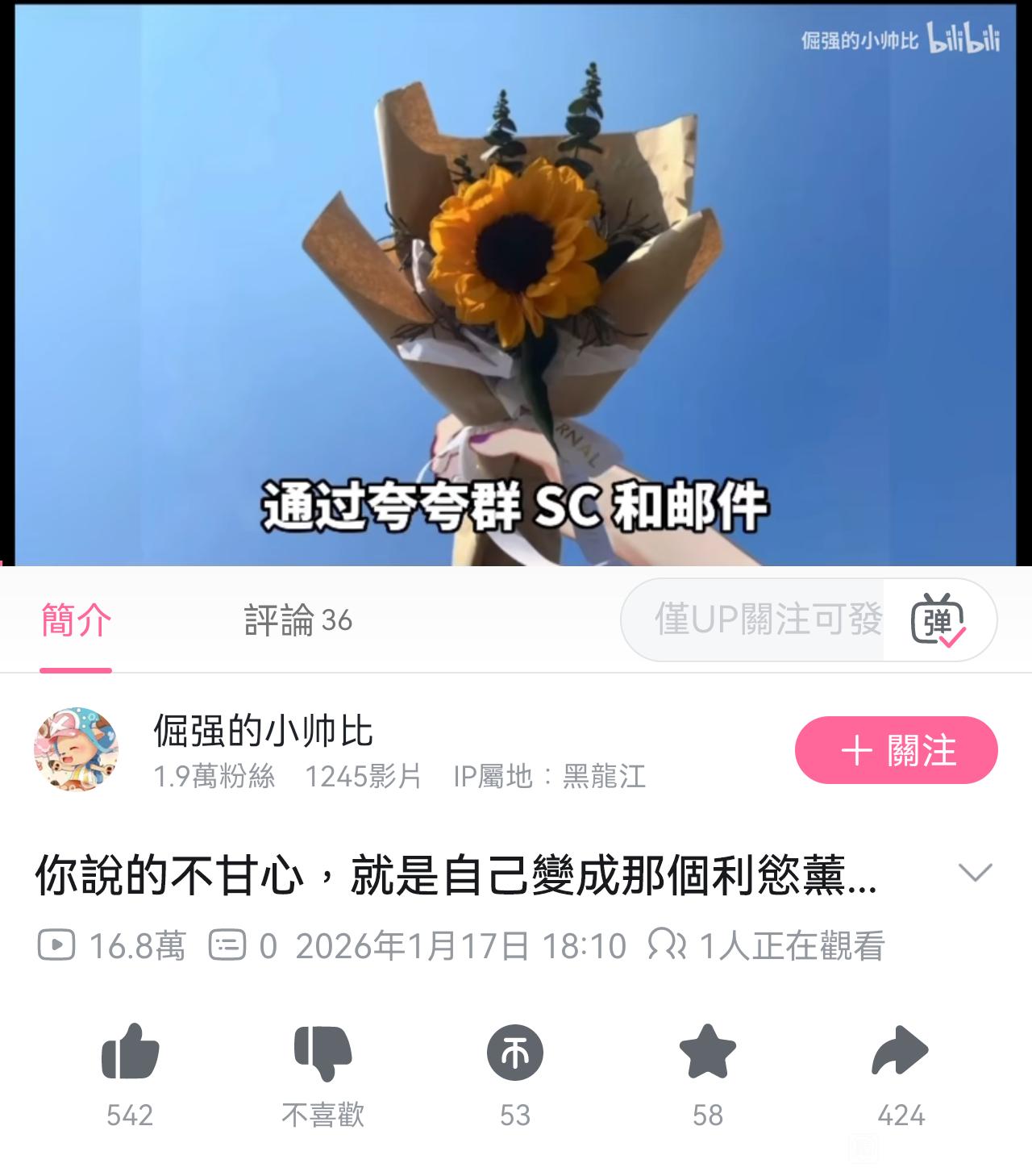The width and height of the screenshot is (1032, 1176).
Task: Follow 倔强的小帅比 with the 關注 button
Action: click(x=896, y=750)
